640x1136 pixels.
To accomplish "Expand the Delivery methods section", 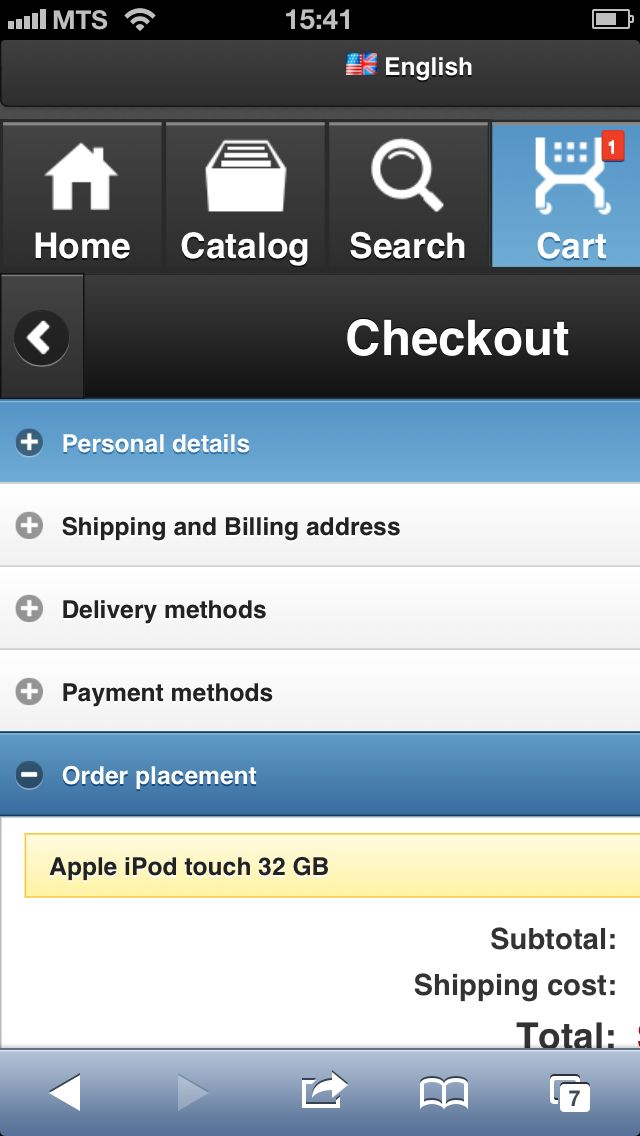I will [320, 609].
